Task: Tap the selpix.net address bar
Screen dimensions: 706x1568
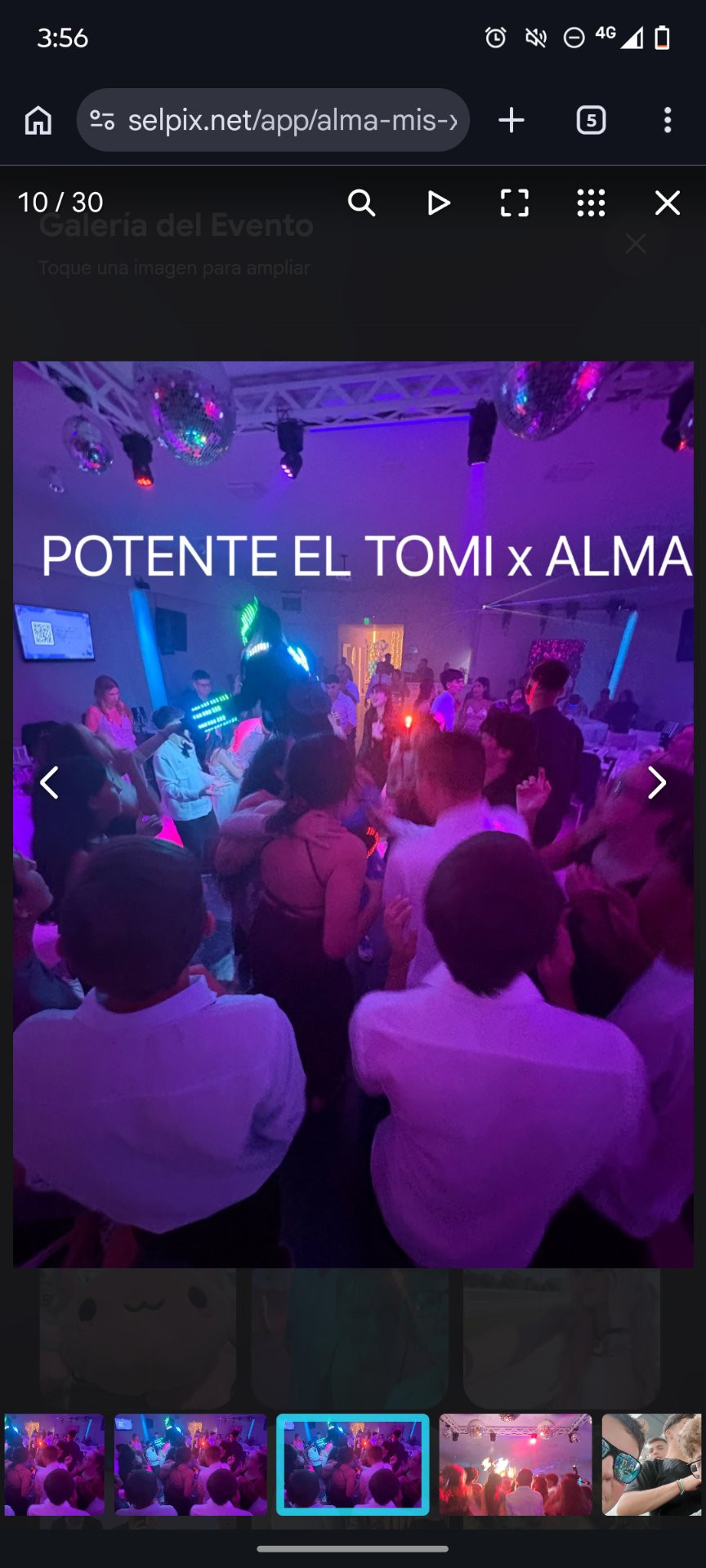Action: coord(273,120)
